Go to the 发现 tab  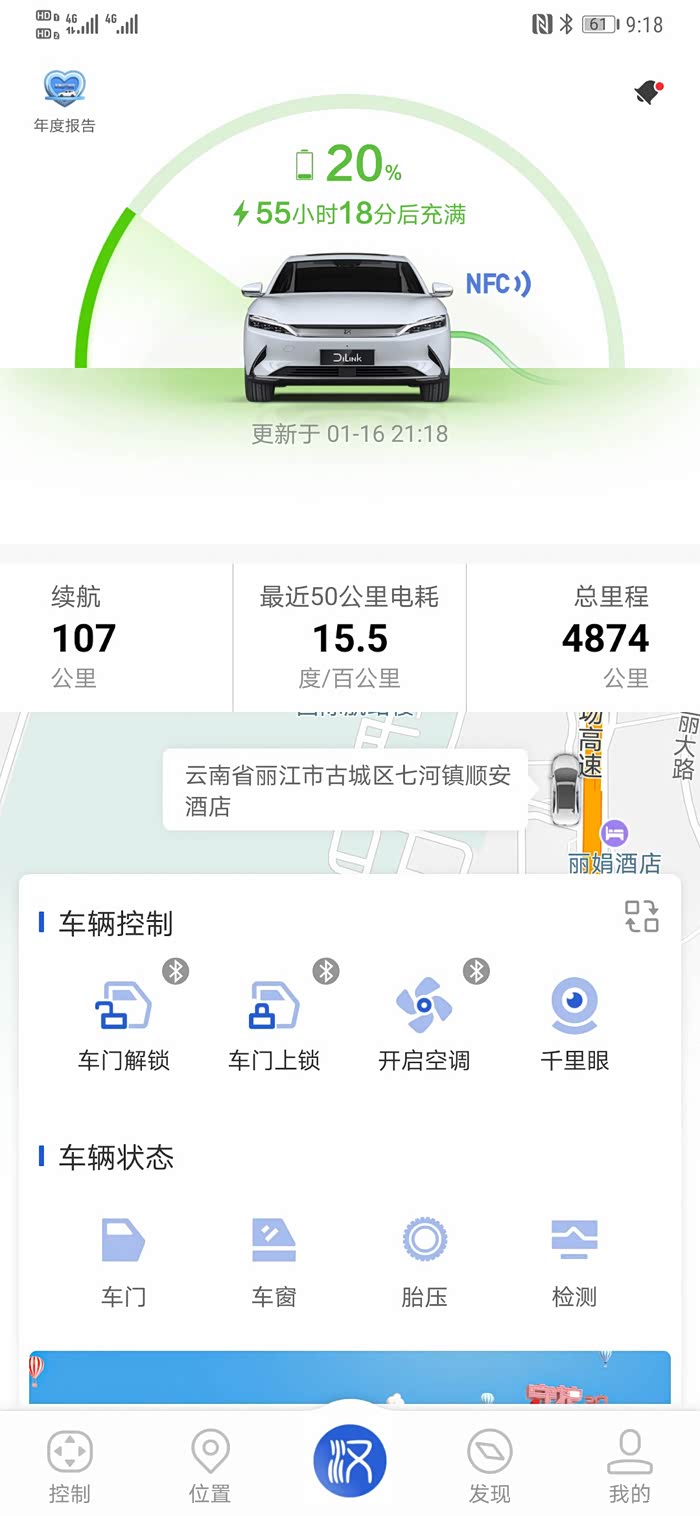[490, 1466]
